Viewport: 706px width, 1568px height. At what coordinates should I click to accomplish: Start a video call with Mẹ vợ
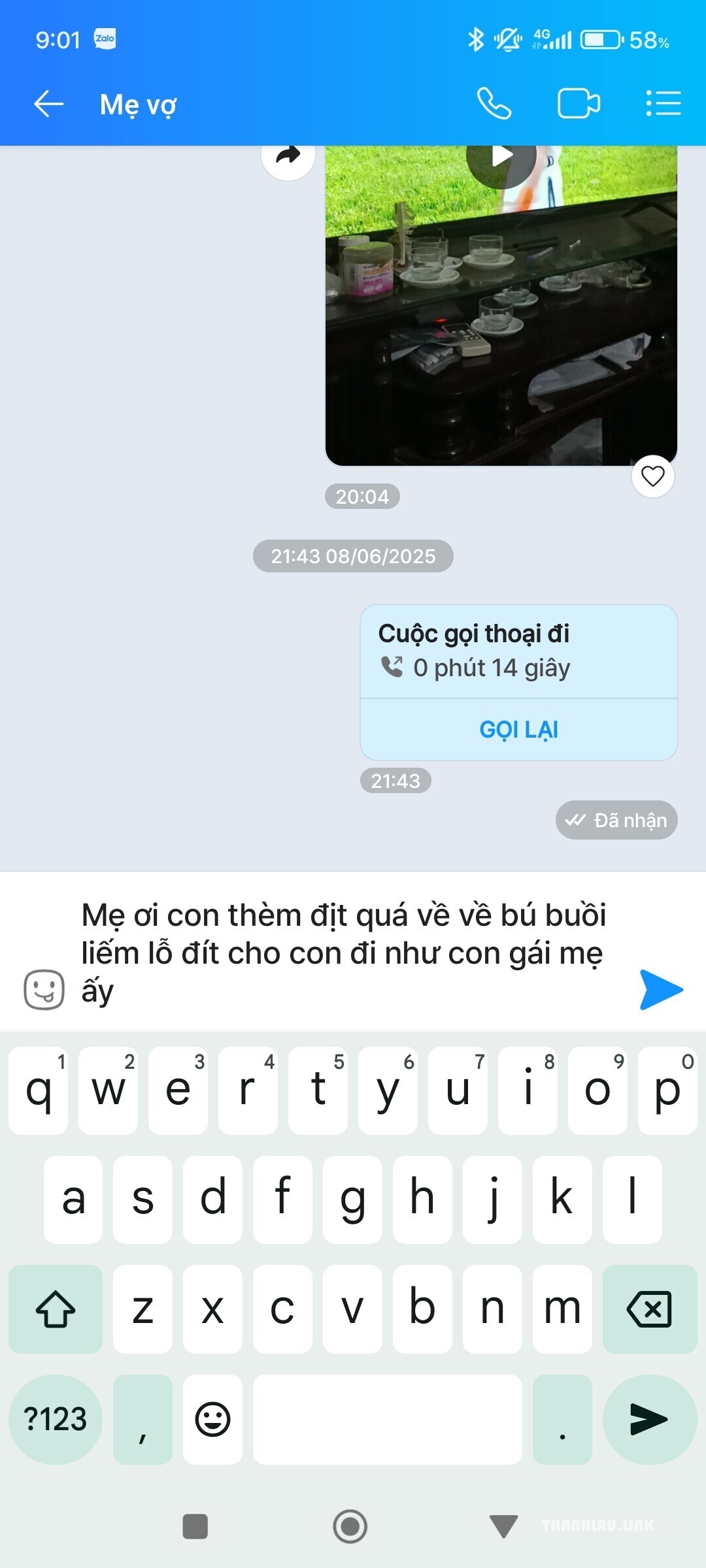(x=579, y=103)
